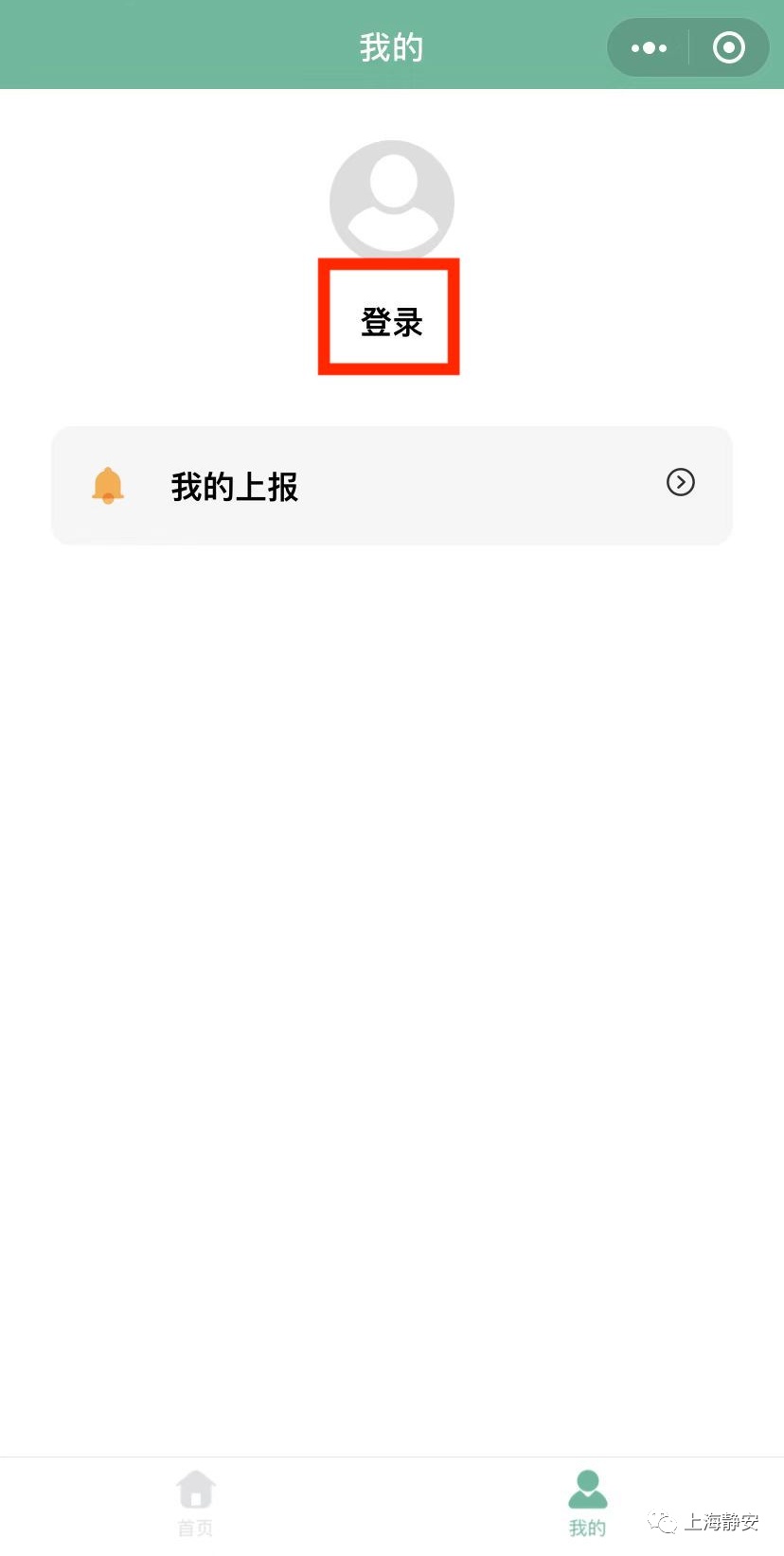
Task: Tap the gray profile avatar
Action: pyautogui.click(x=391, y=200)
